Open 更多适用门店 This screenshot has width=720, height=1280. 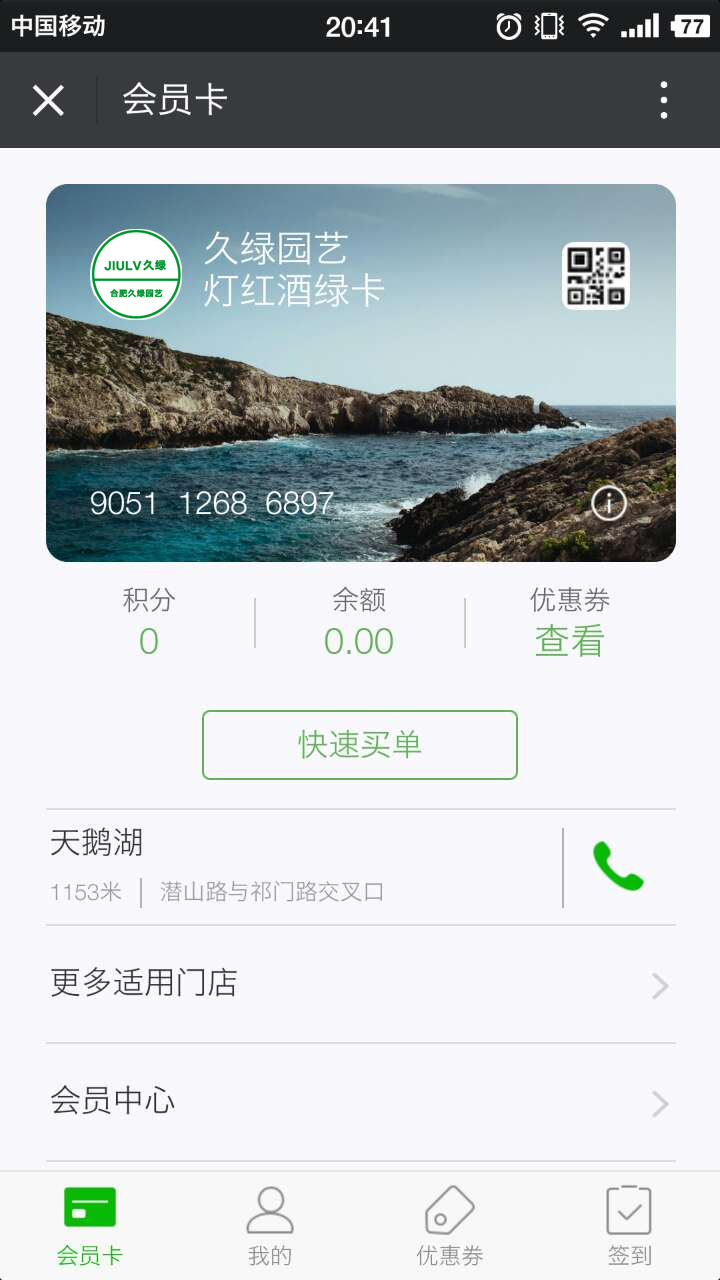(x=360, y=984)
